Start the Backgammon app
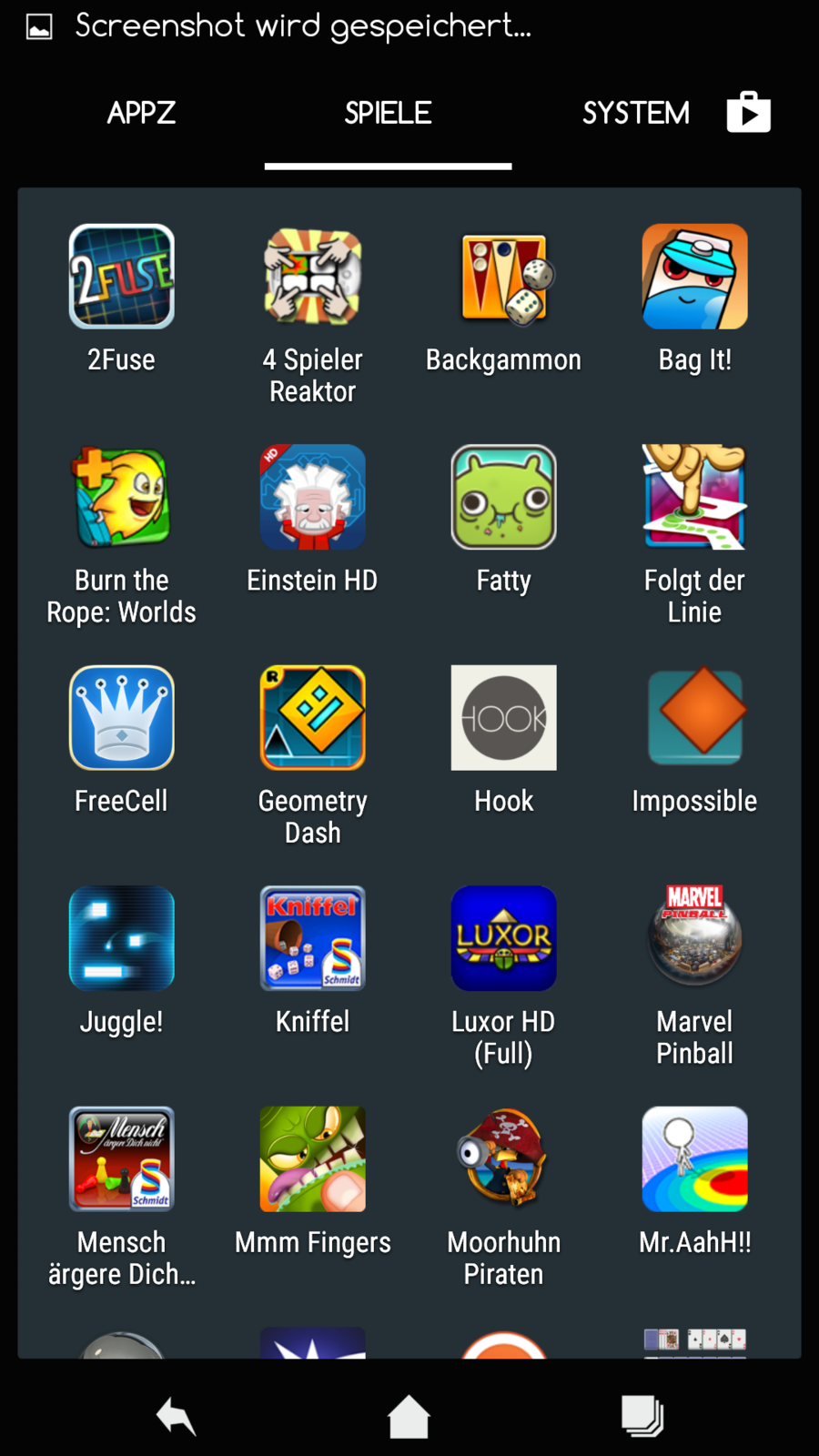The width and height of the screenshot is (819, 1456). click(x=503, y=277)
